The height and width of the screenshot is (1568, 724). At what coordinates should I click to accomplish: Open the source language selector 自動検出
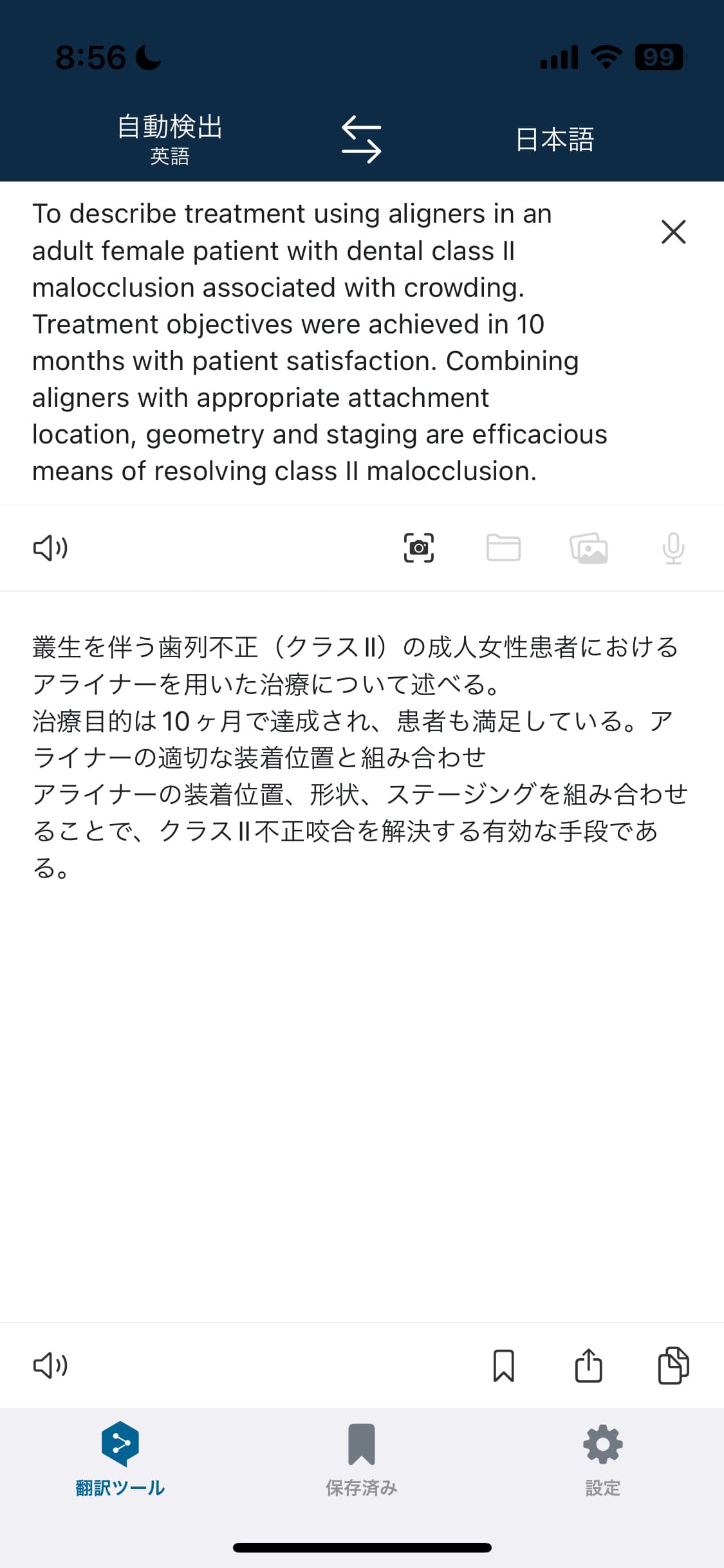[170, 139]
